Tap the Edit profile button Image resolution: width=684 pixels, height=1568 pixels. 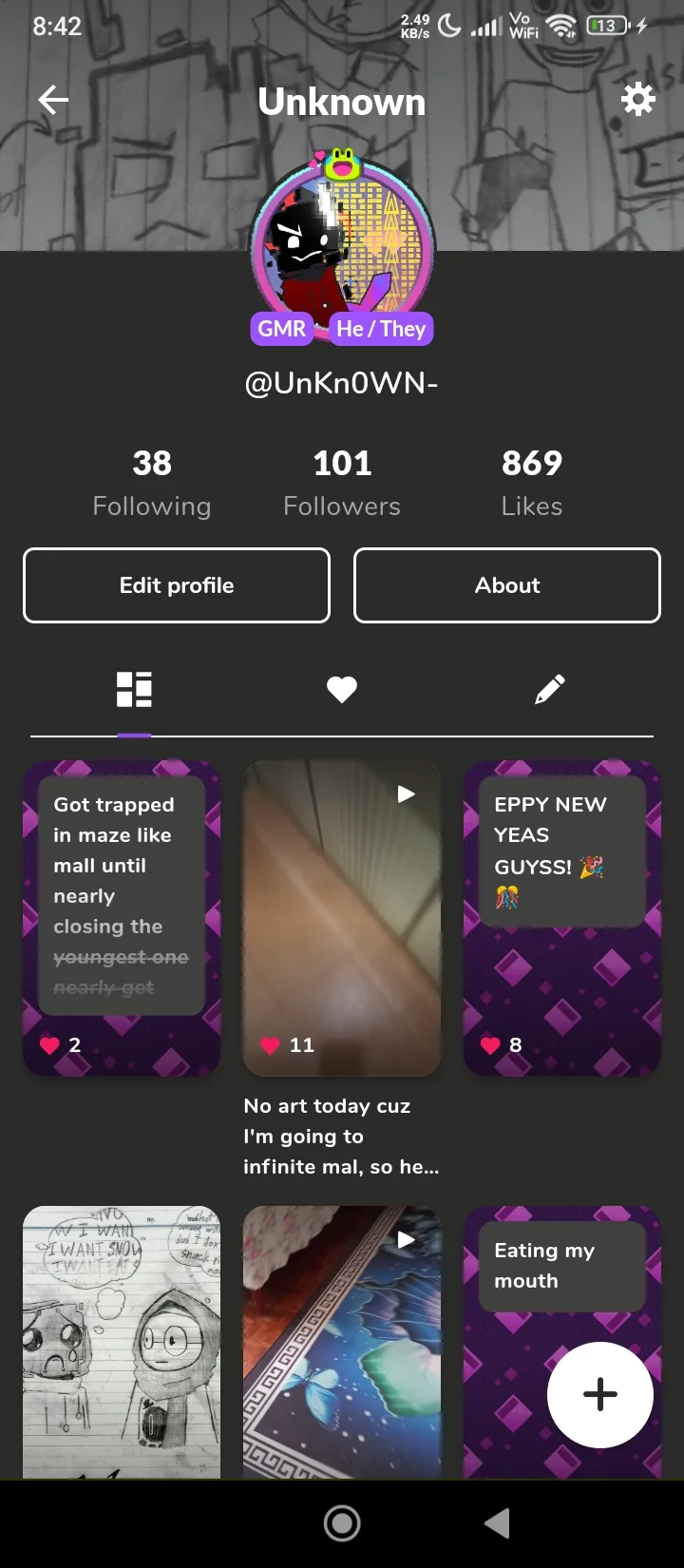[x=177, y=585]
